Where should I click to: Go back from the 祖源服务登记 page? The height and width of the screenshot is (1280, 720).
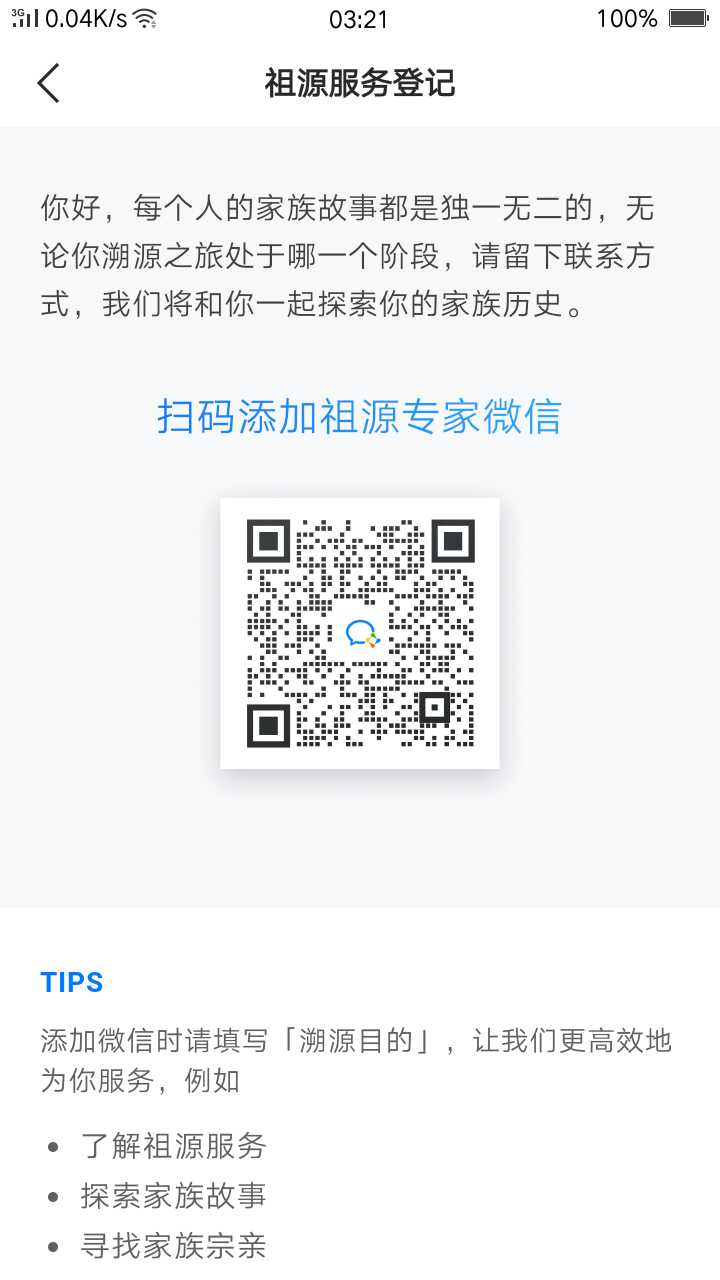[48, 83]
